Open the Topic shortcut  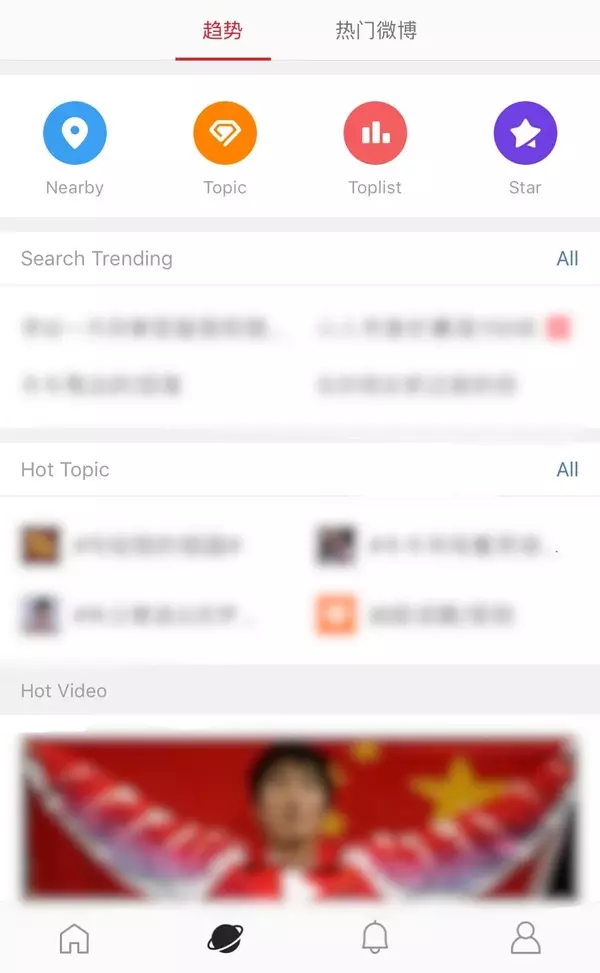point(225,133)
